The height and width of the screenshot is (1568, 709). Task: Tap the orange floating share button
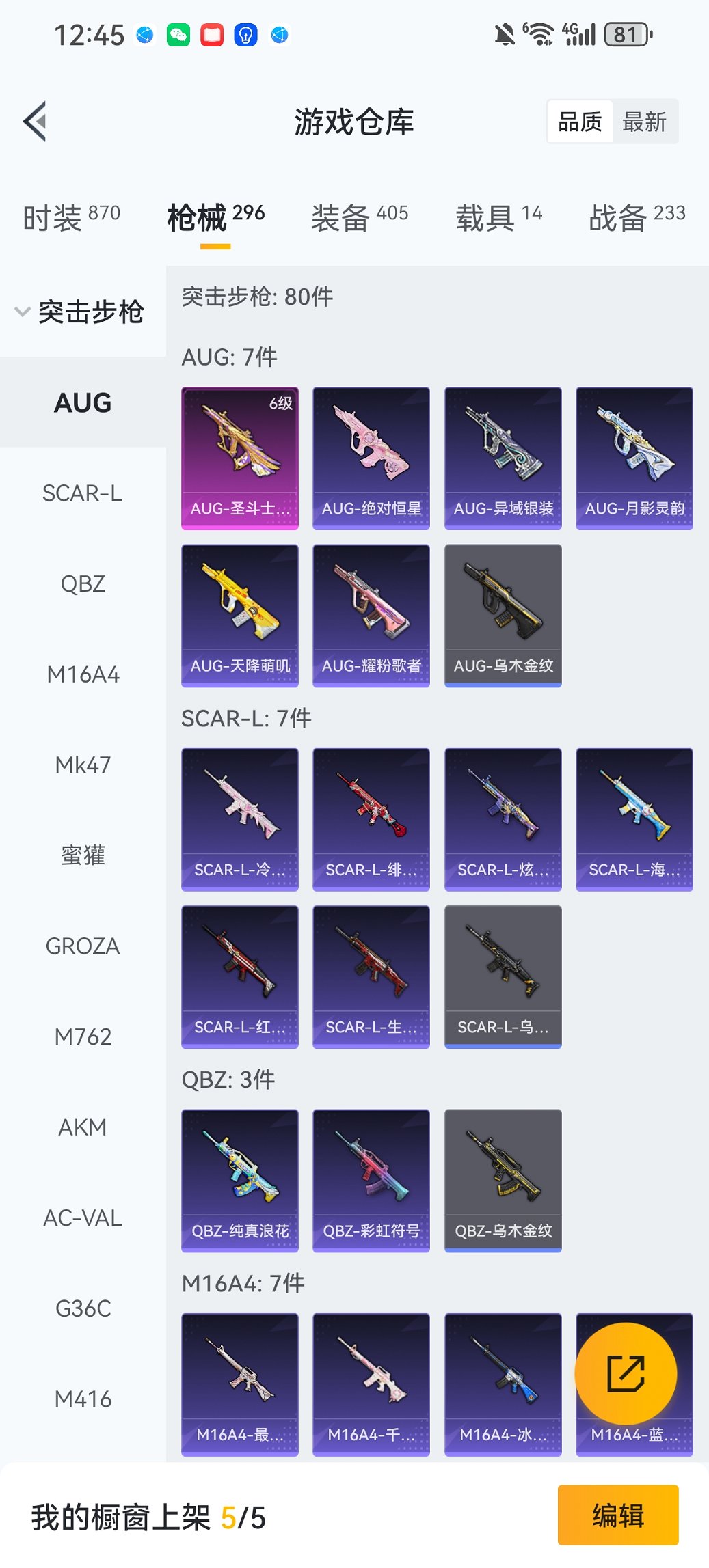pyautogui.click(x=626, y=1373)
